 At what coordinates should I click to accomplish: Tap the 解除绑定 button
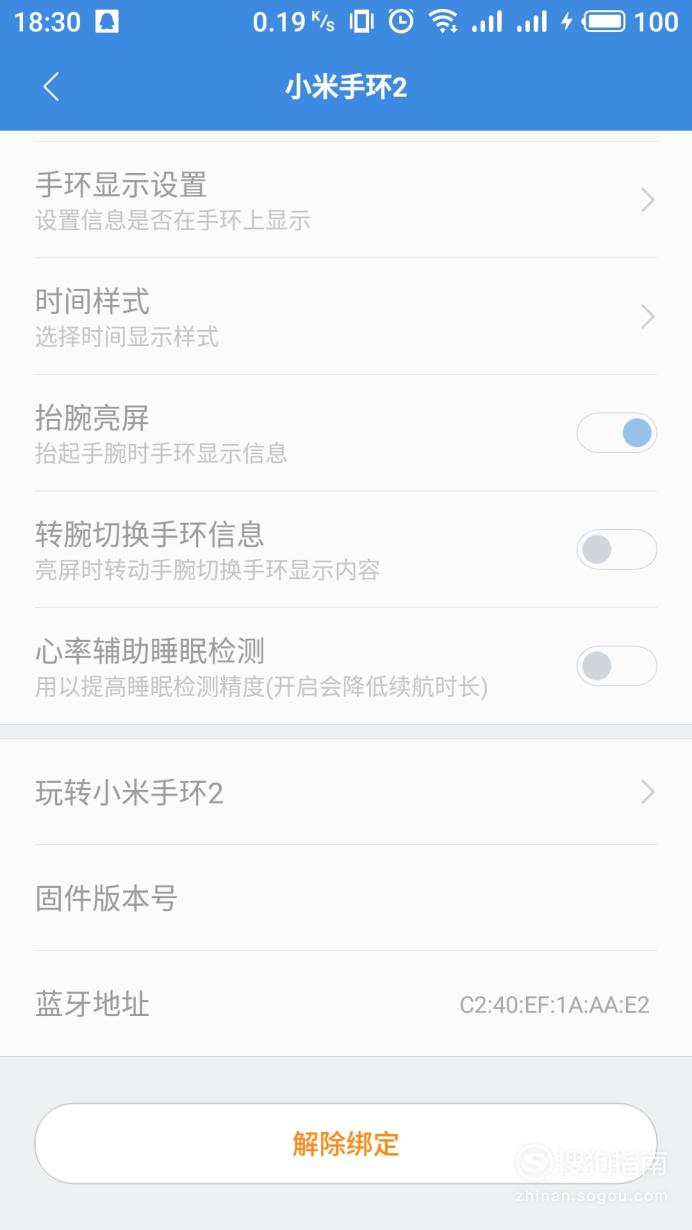pyautogui.click(x=346, y=1144)
